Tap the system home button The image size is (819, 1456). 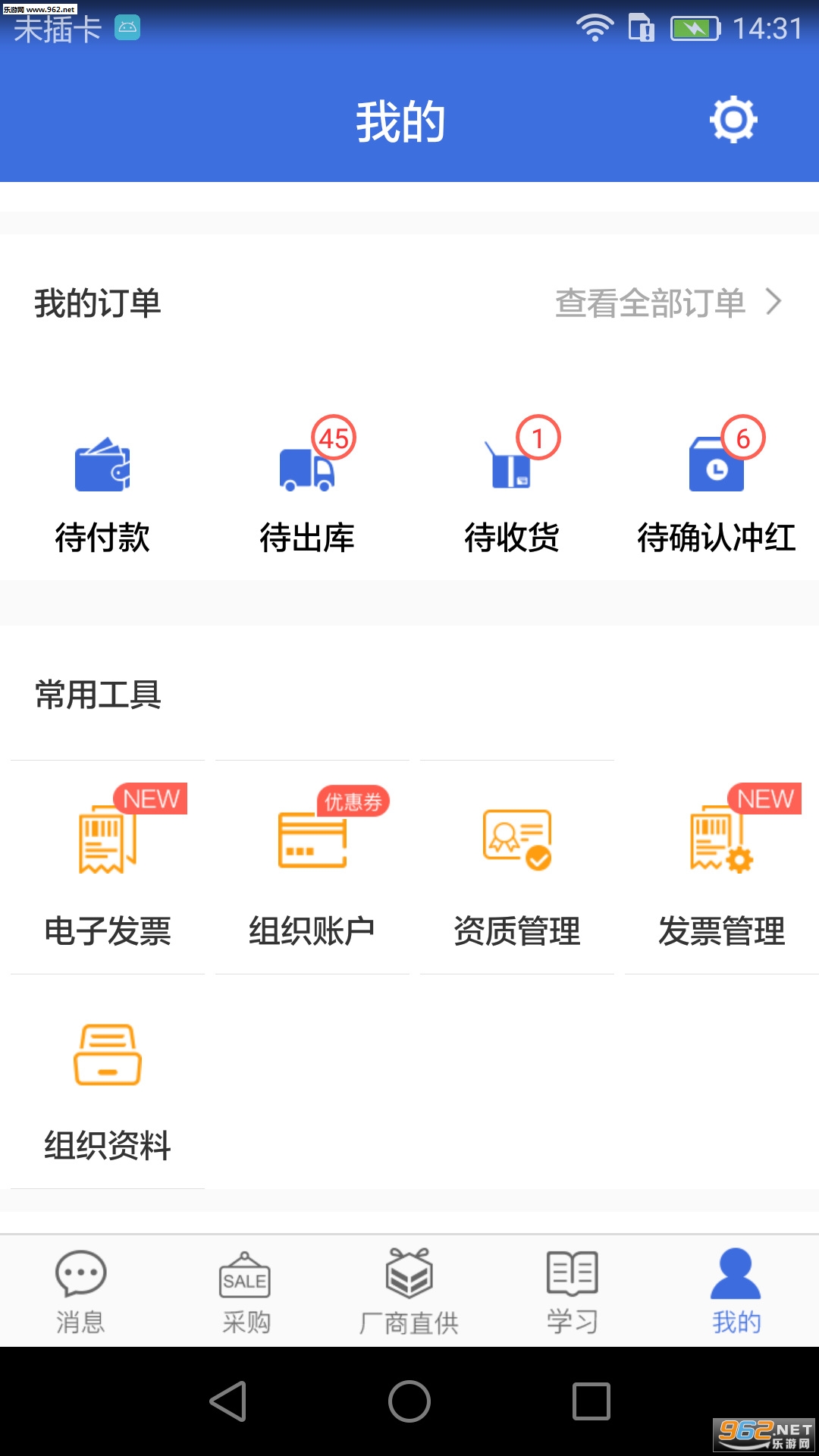coord(409,1401)
